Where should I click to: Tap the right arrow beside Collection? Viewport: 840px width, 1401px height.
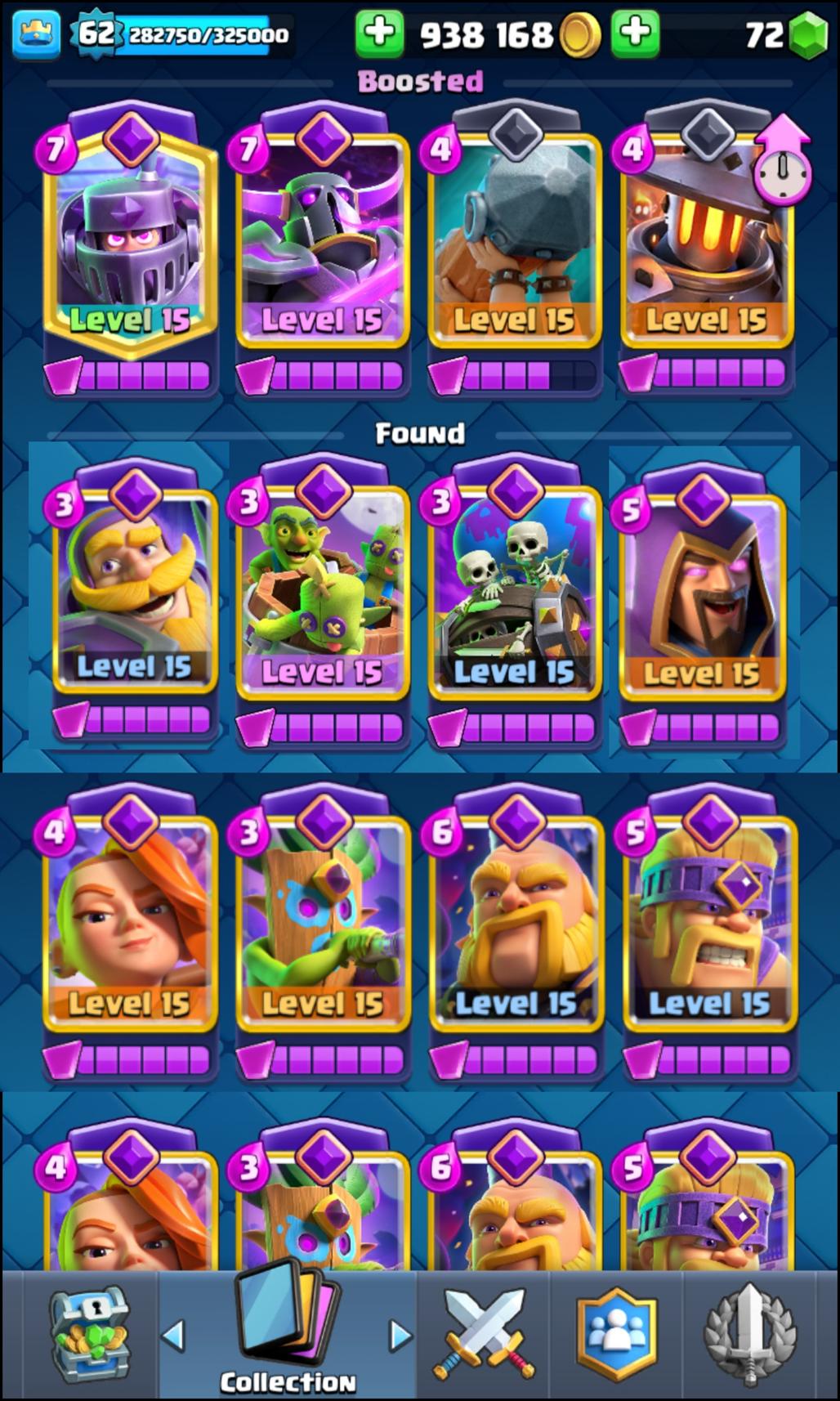click(x=400, y=1336)
